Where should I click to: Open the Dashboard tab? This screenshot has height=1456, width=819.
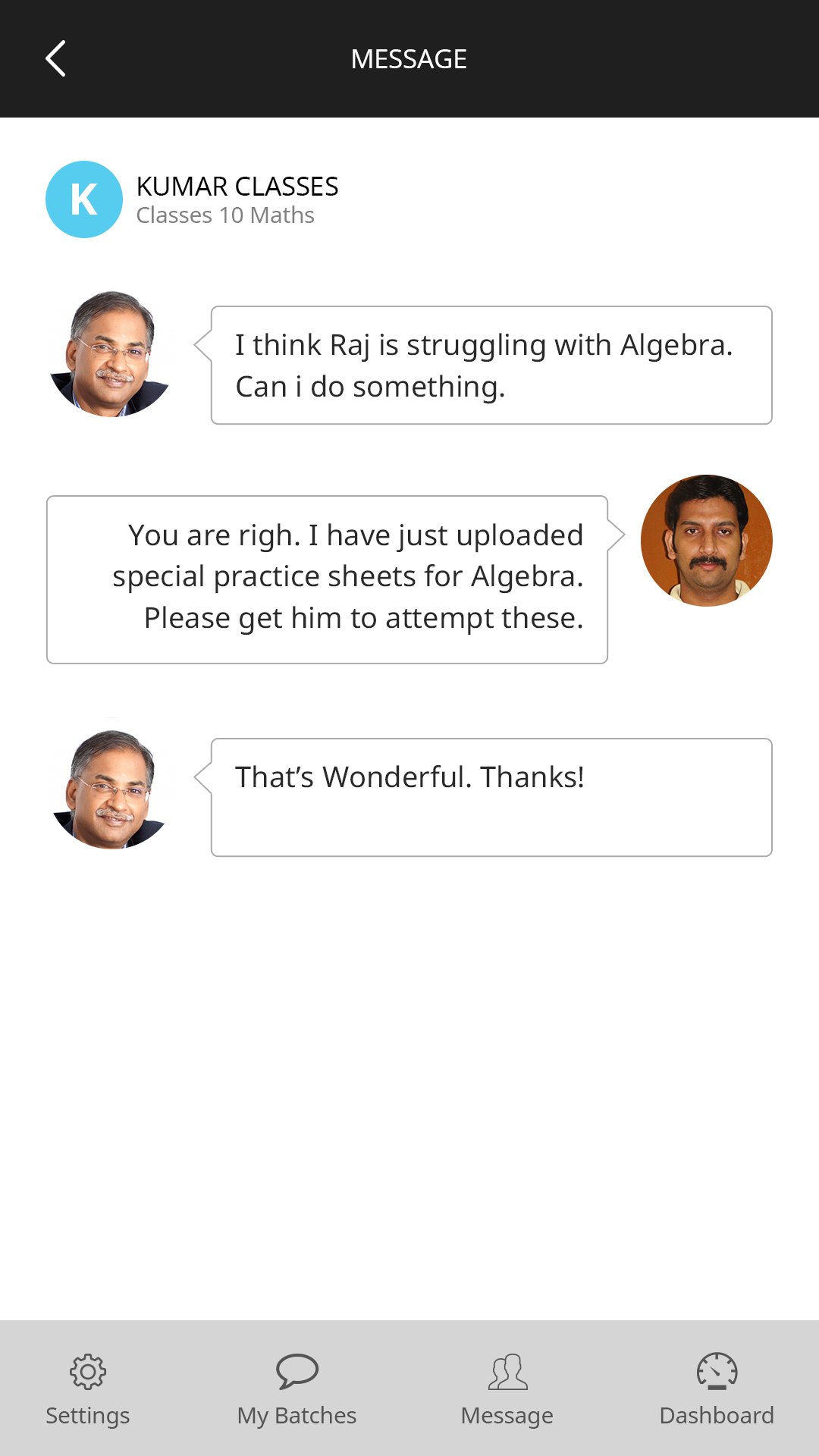[717, 1388]
